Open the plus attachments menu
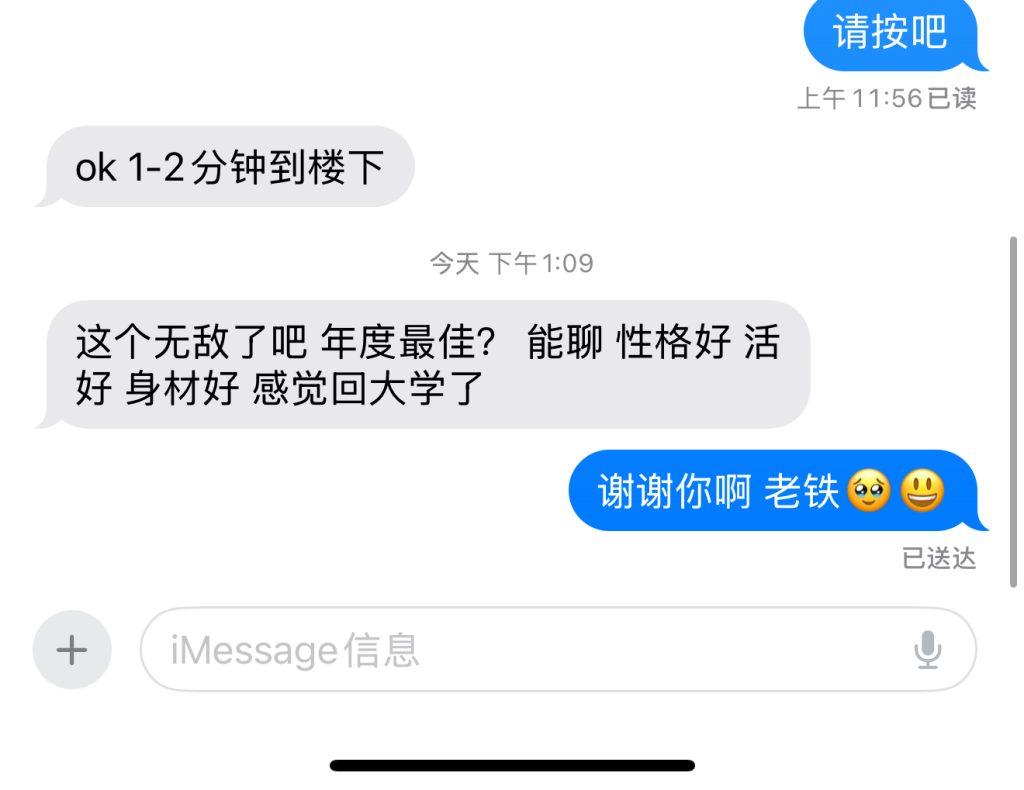The height and width of the screenshot is (790, 1024). (71, 651)
